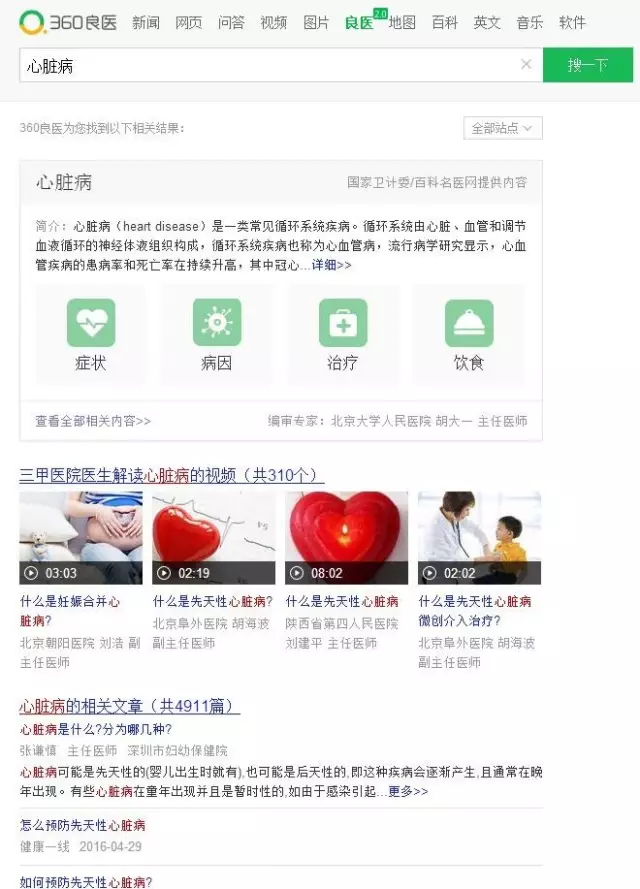Open 心脏病的相关文章 link

click(130, 707)
